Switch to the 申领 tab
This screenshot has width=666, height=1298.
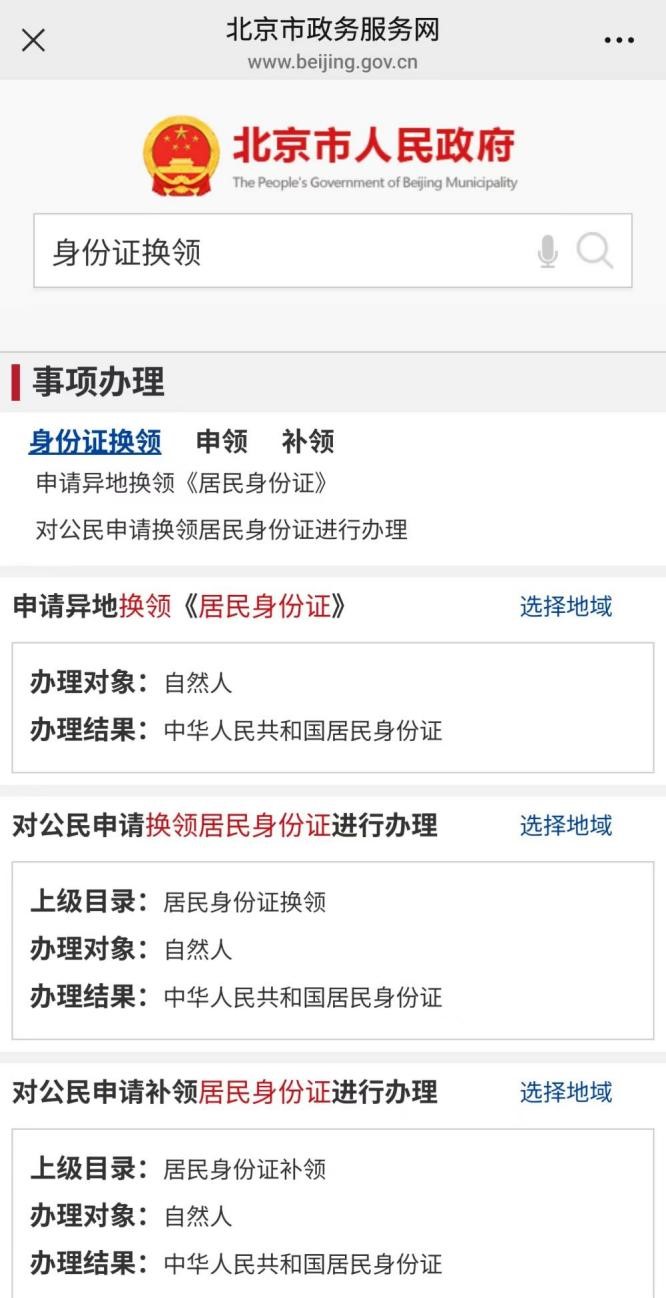point(221,441)
